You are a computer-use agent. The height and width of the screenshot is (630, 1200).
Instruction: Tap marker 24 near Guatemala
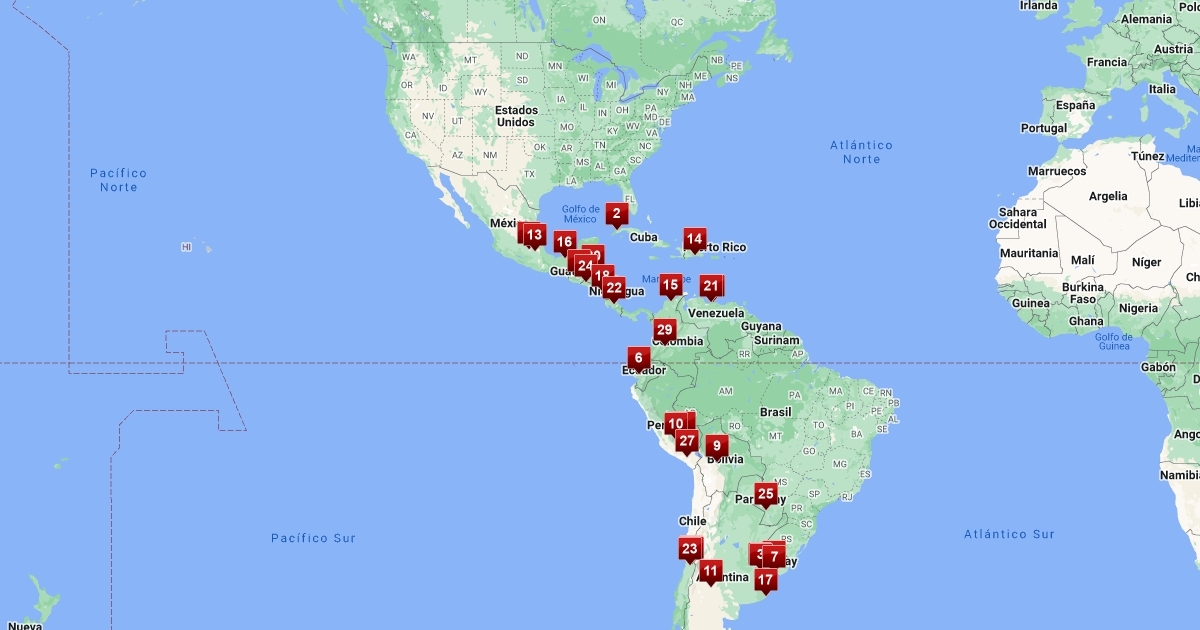pos(584,266)
